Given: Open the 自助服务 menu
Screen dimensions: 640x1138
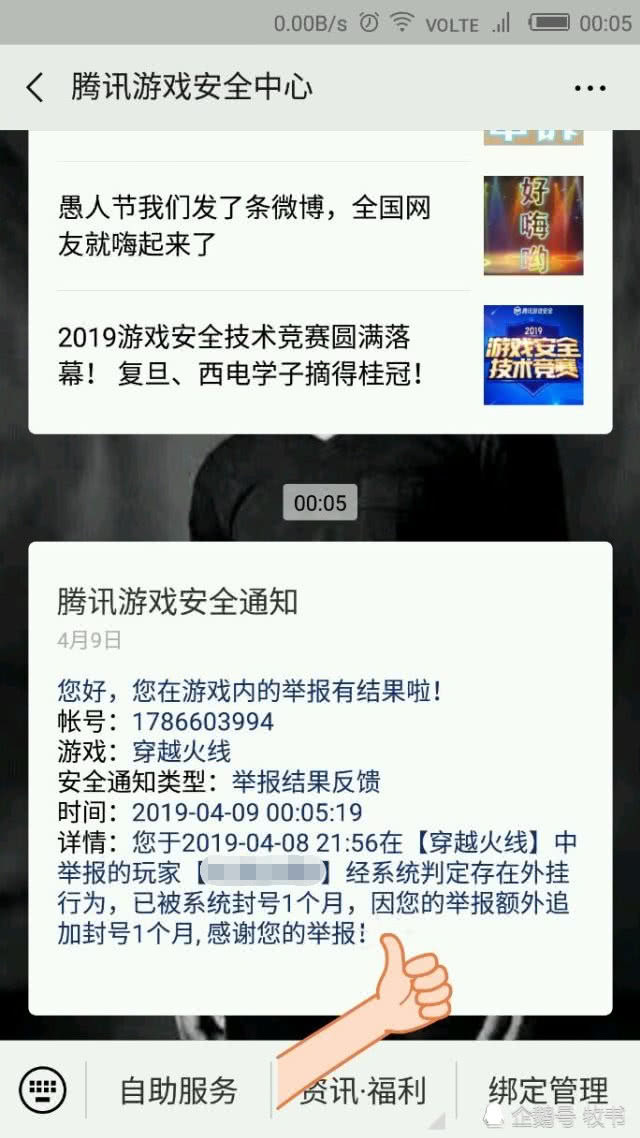Looking at the screenshot, I should [178, 1089].
